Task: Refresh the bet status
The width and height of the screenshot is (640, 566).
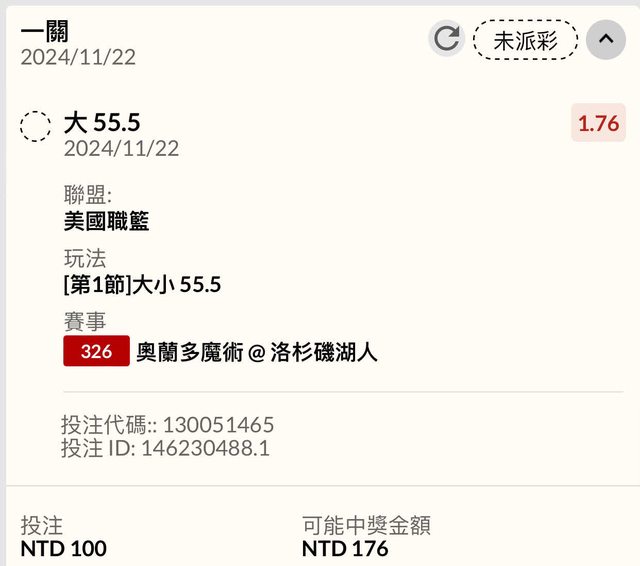Action: (x=447, y=40)
